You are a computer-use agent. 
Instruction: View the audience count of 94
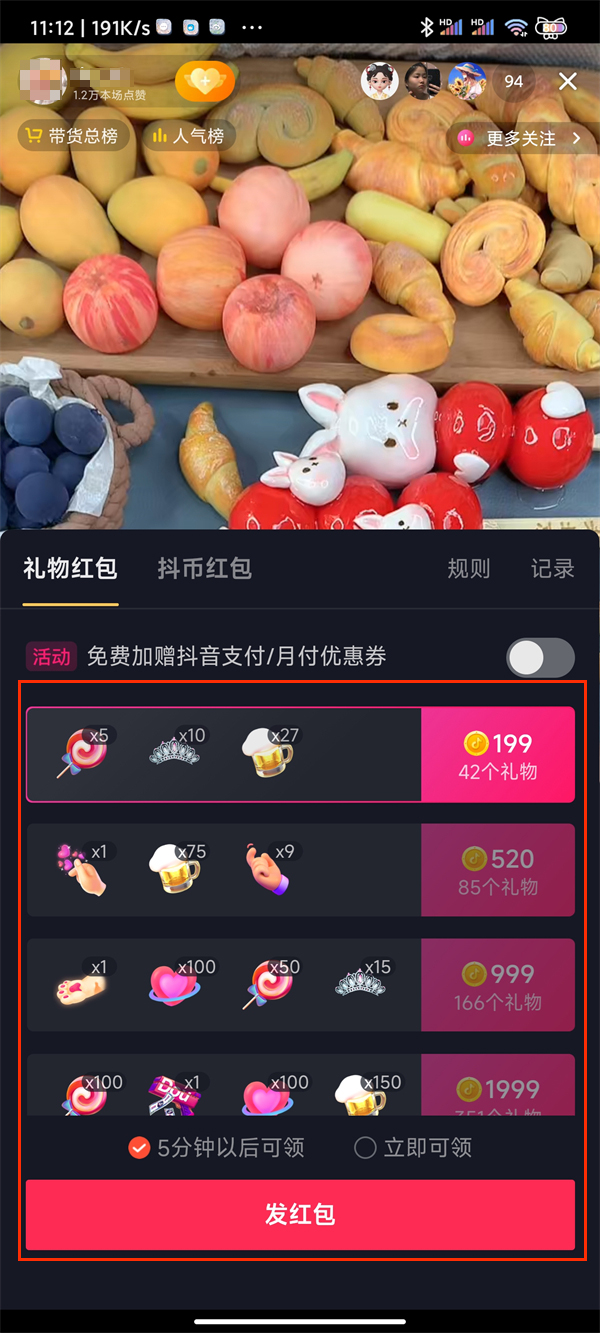tap(513, 82)
